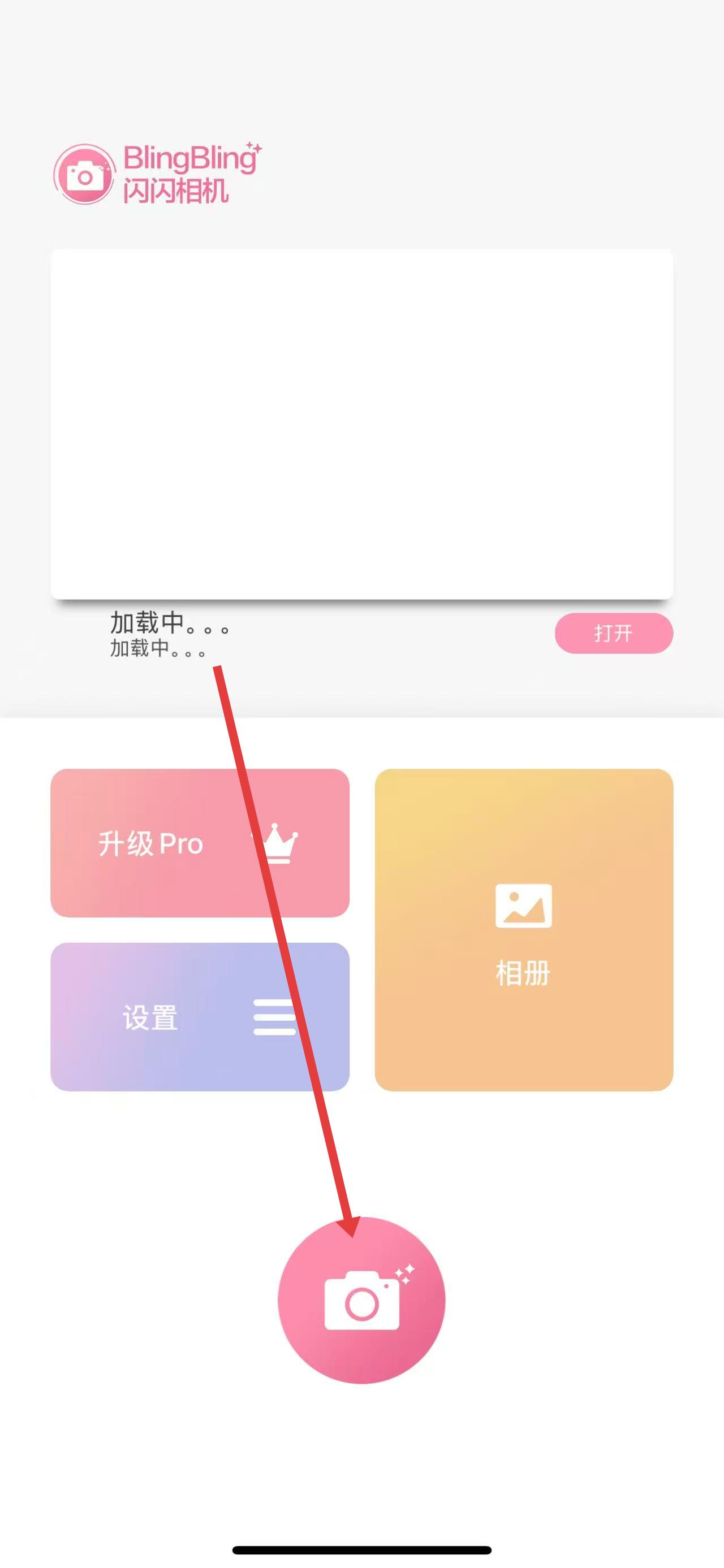724x1568 pixels.
Task: Tap the 打开 button
Action: click(x=613, y=633)
